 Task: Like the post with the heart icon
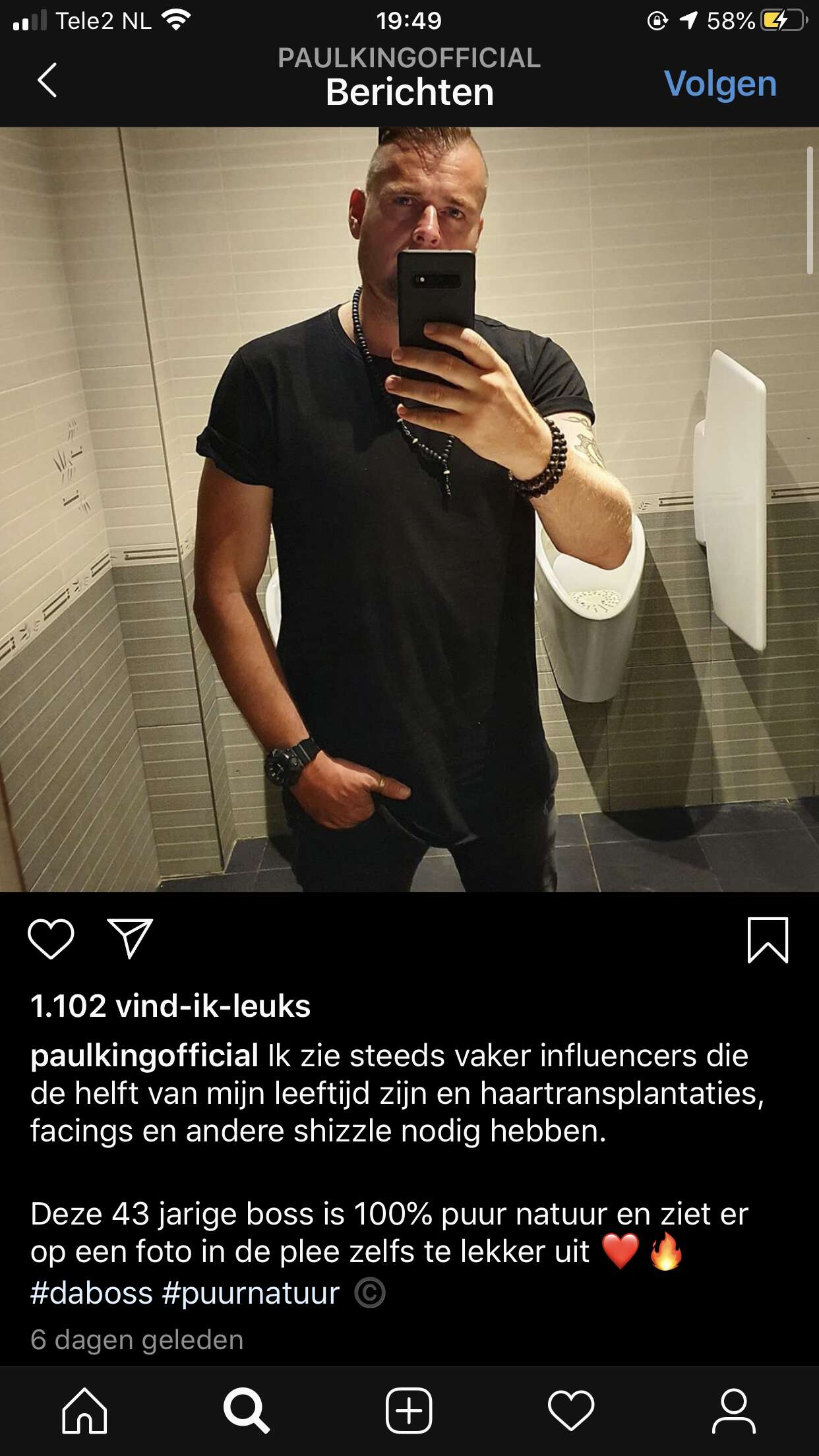51,939
